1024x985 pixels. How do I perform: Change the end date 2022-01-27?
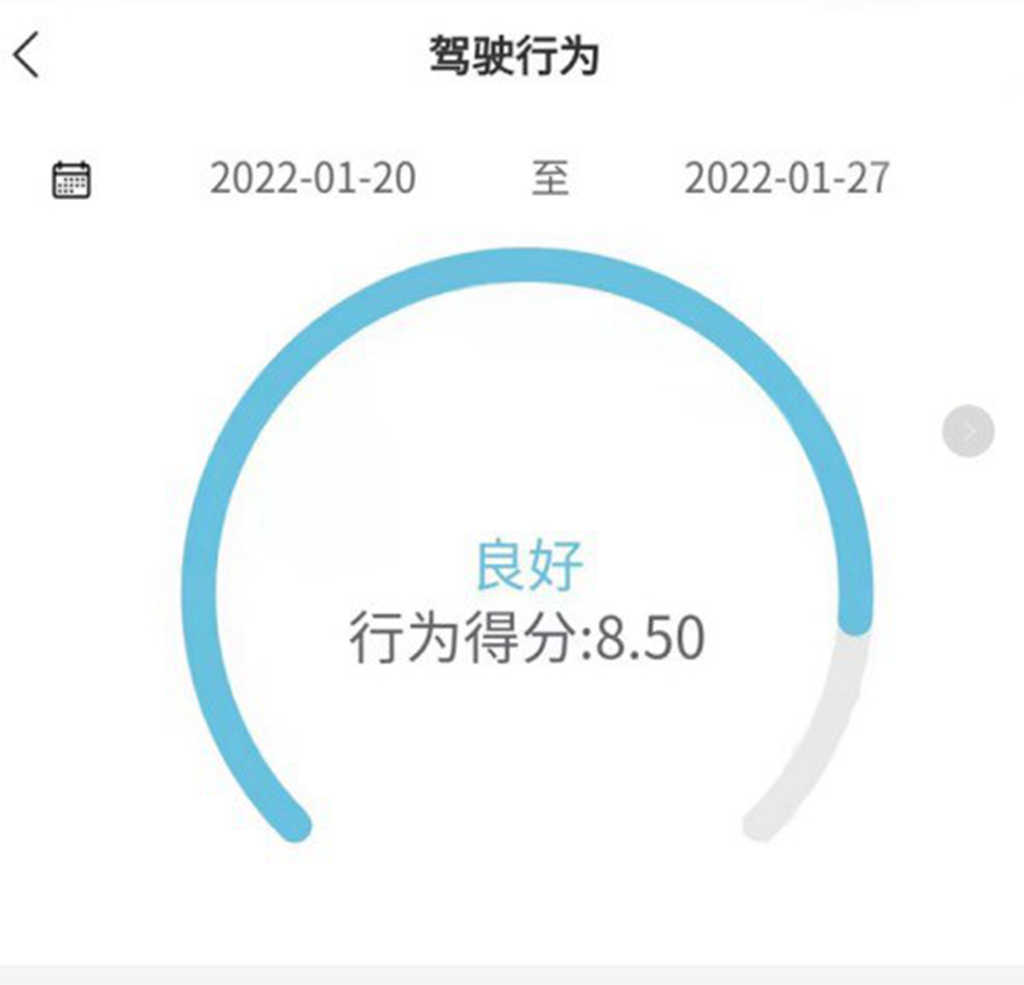(x=786, y=179)
